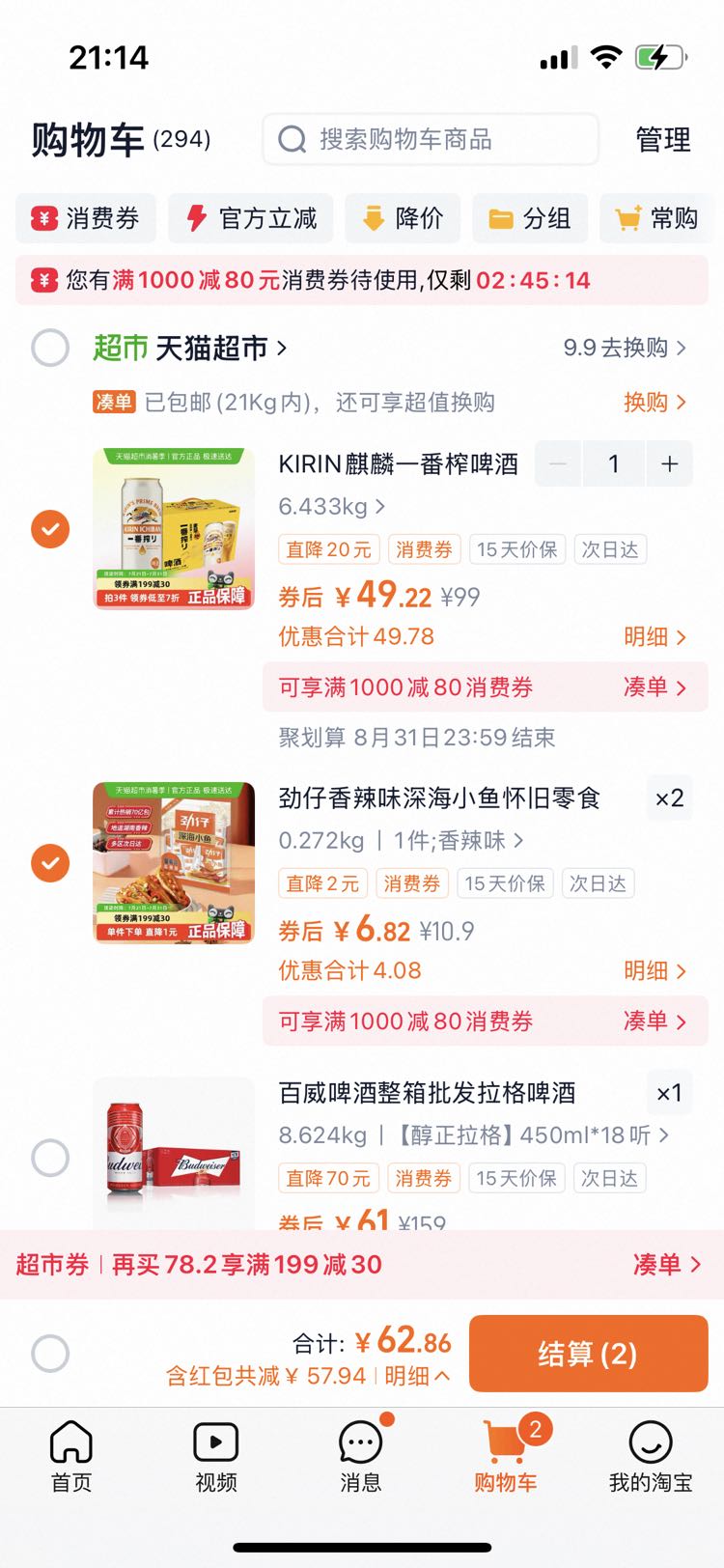This screenshot has width=724, height=1568.
Task: Increase KIRIN beer quantity with plus
Action: pyautogui.click(x=669, y=464)
